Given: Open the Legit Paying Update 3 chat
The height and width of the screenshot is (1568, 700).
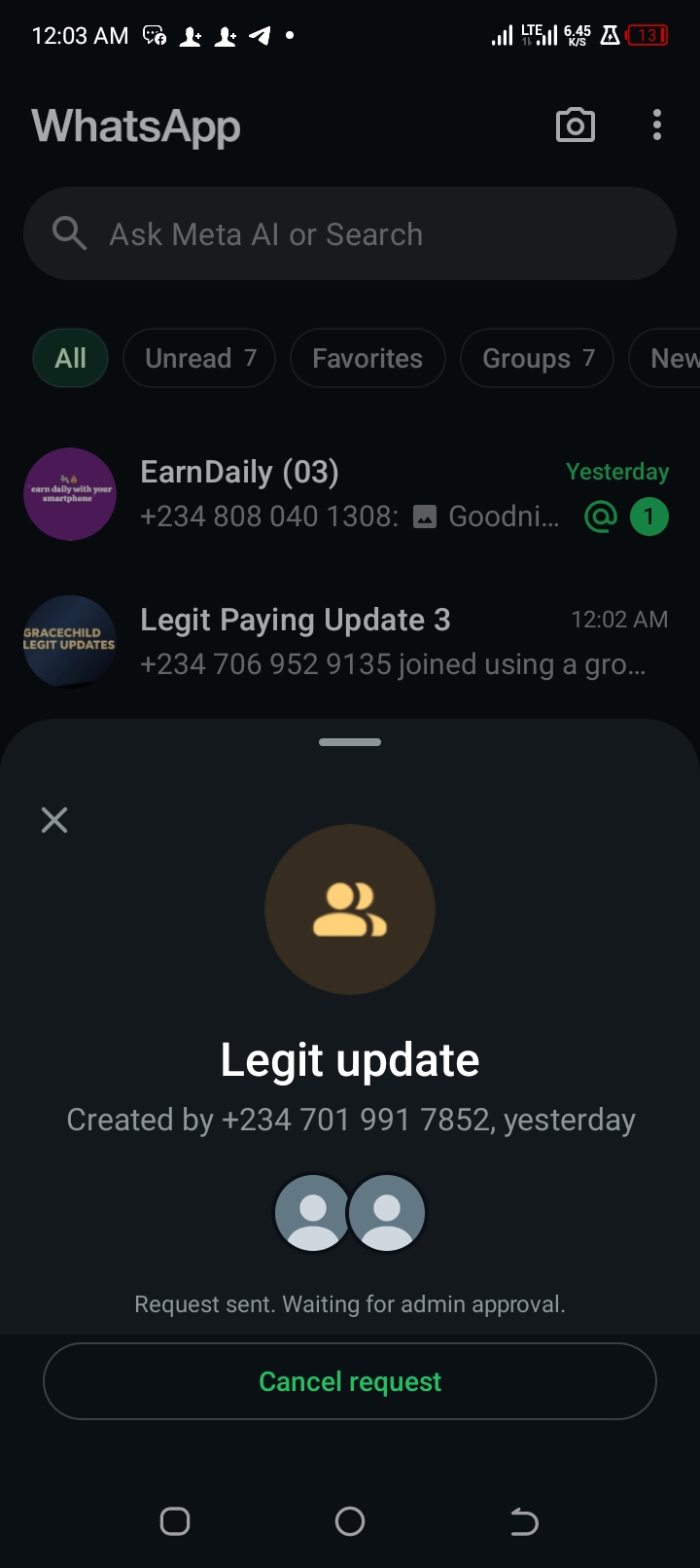Looking at the screenshot, I should pos(350,642).
